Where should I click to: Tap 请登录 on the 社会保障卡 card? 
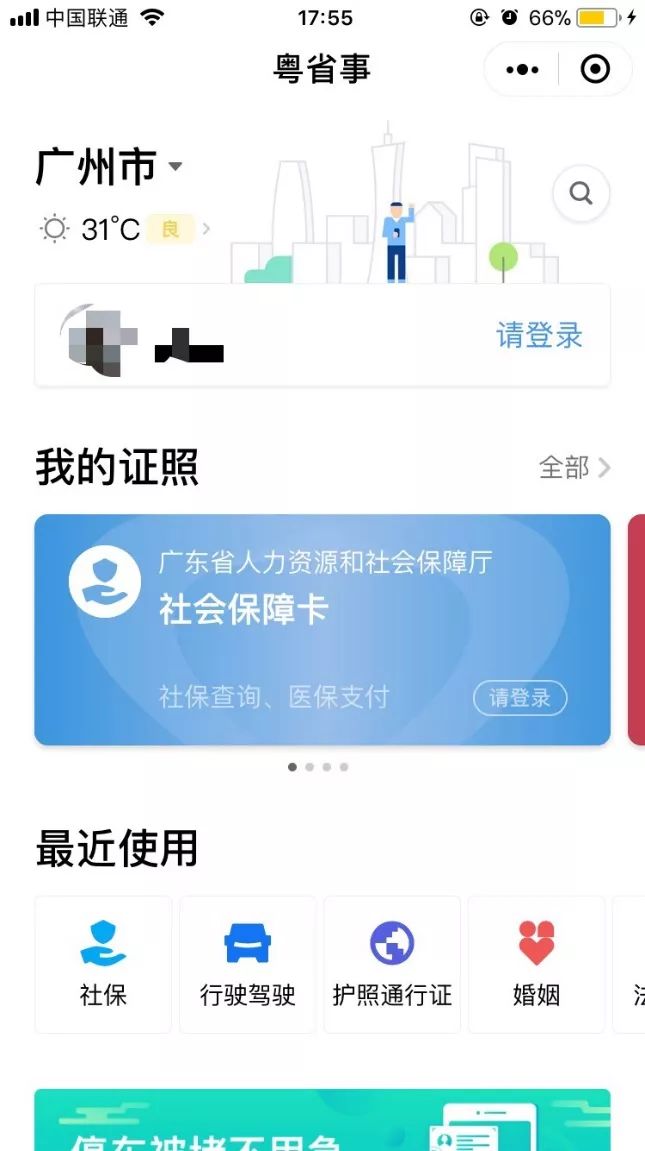pyautogui.click(x=519, y=698)
